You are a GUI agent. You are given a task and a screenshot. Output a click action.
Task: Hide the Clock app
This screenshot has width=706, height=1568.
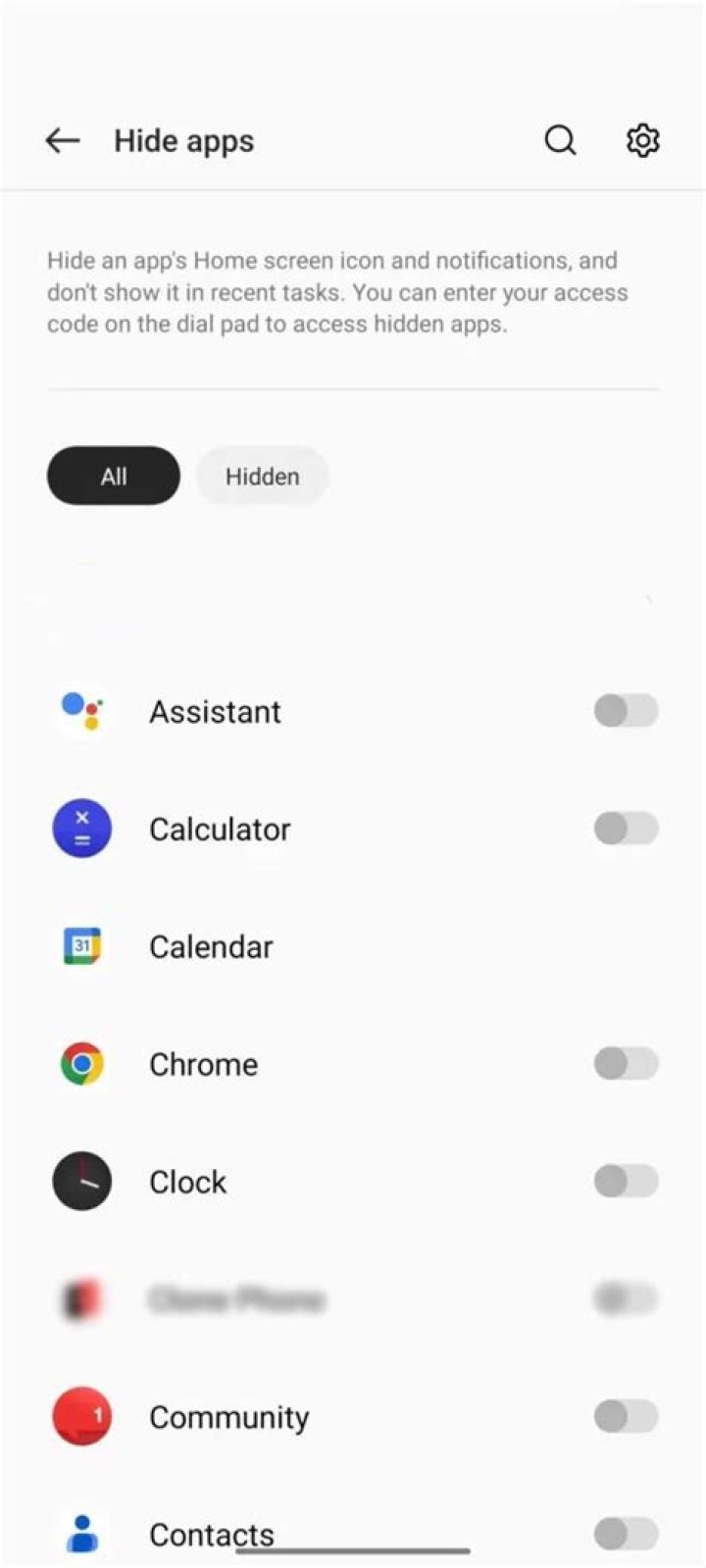(x=625, y=1182)
